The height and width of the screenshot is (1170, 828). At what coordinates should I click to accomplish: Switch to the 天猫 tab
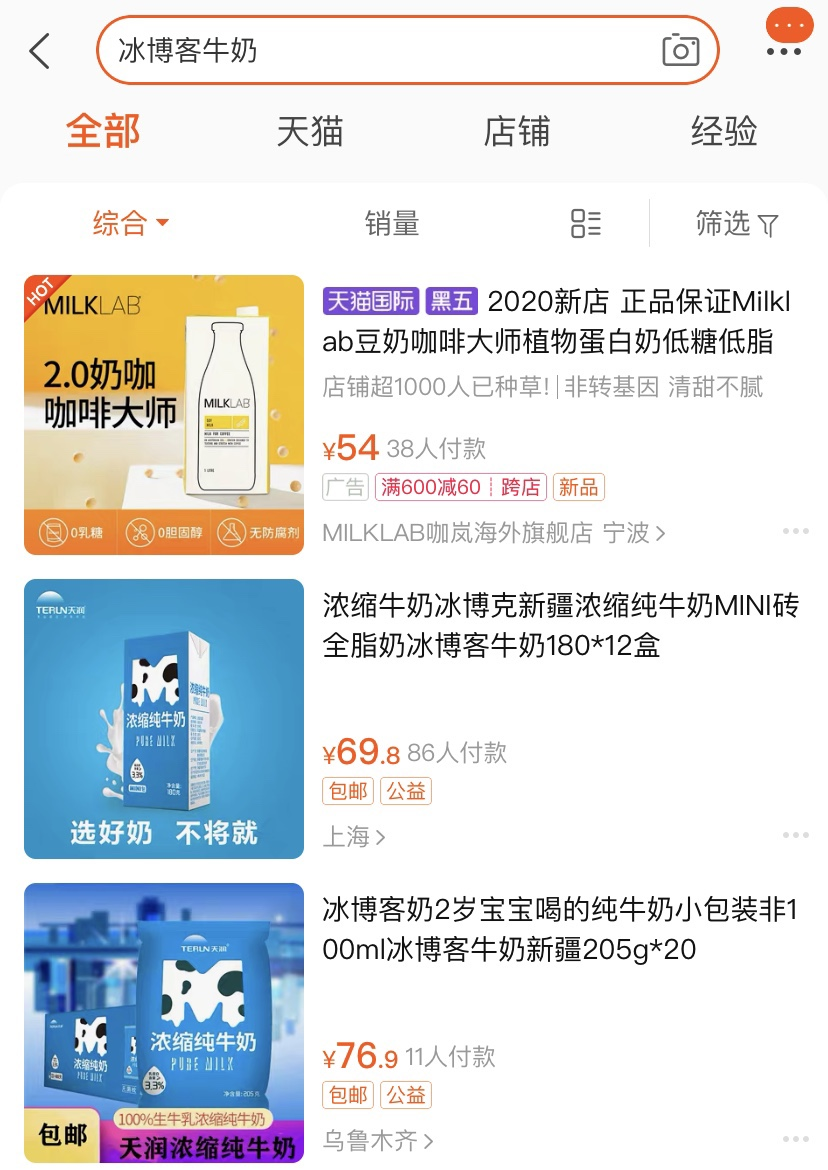[x=310, y=132]
